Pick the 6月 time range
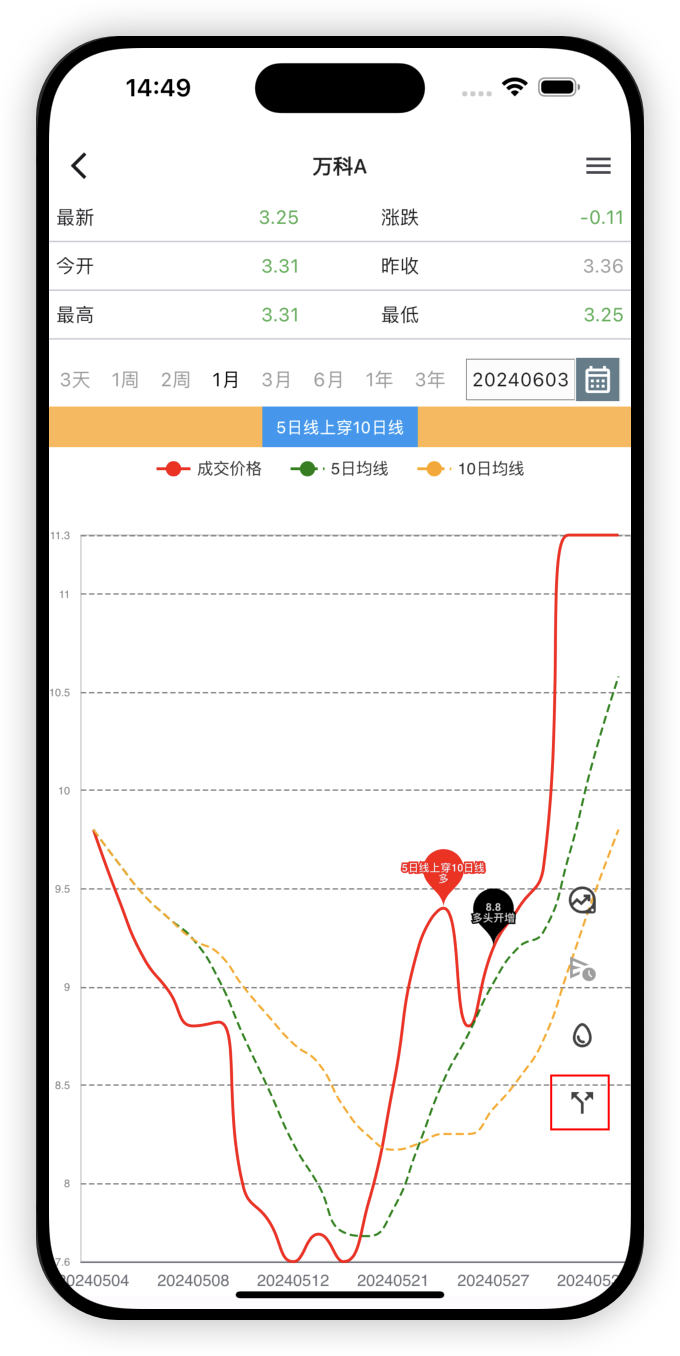This screenshot has width=680, height=1356. tap(328, 380)
